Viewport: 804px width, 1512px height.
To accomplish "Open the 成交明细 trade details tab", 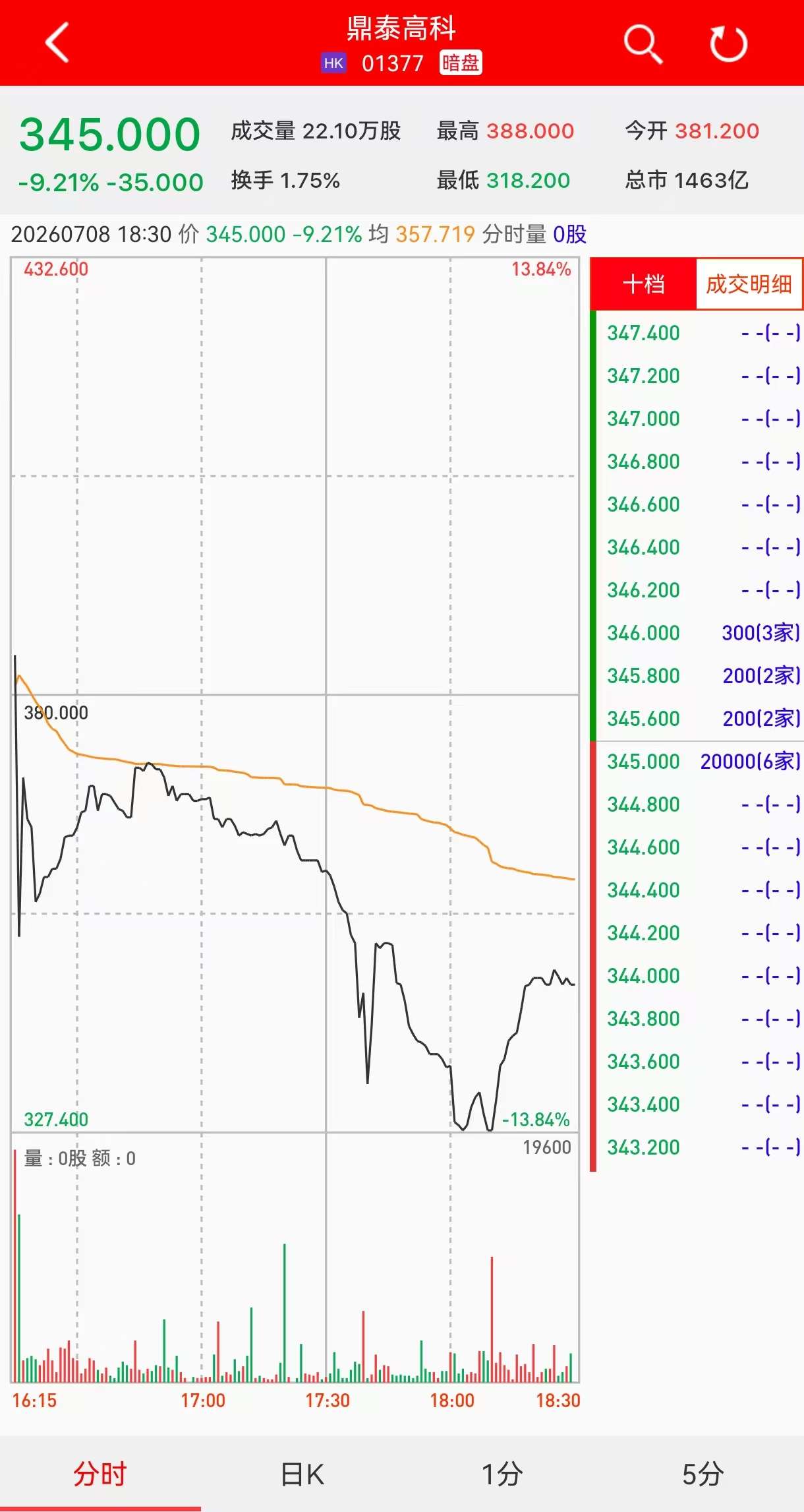I will [749, 284].
